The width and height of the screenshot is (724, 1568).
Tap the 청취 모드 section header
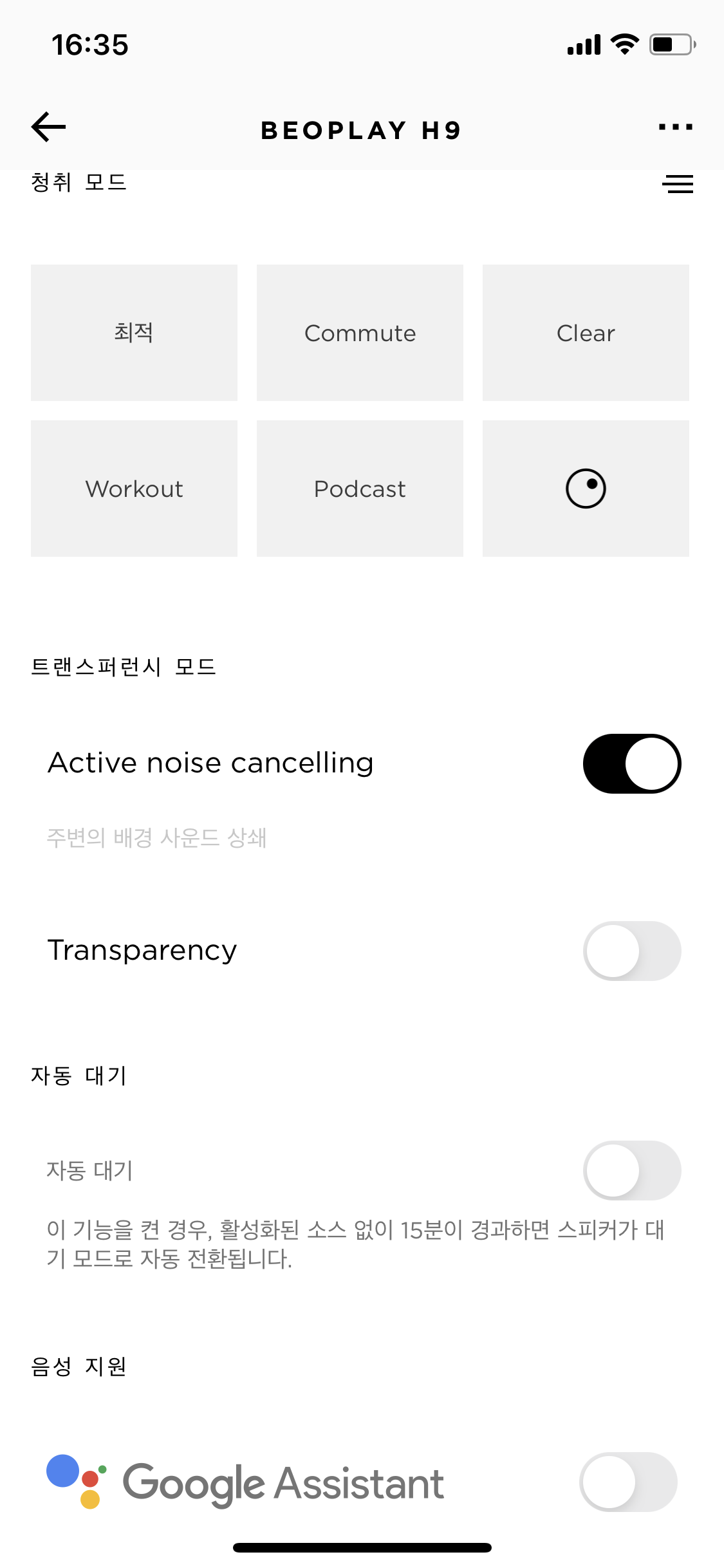point(79,182)
